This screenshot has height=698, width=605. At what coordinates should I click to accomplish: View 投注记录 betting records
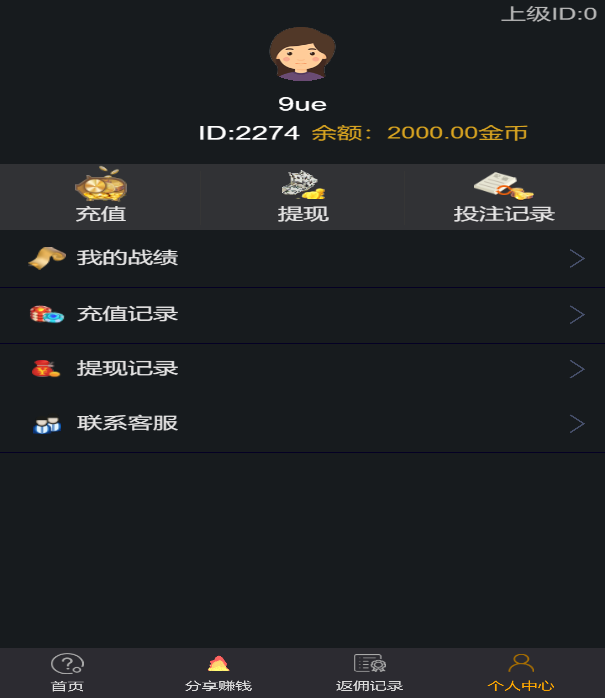504,197
